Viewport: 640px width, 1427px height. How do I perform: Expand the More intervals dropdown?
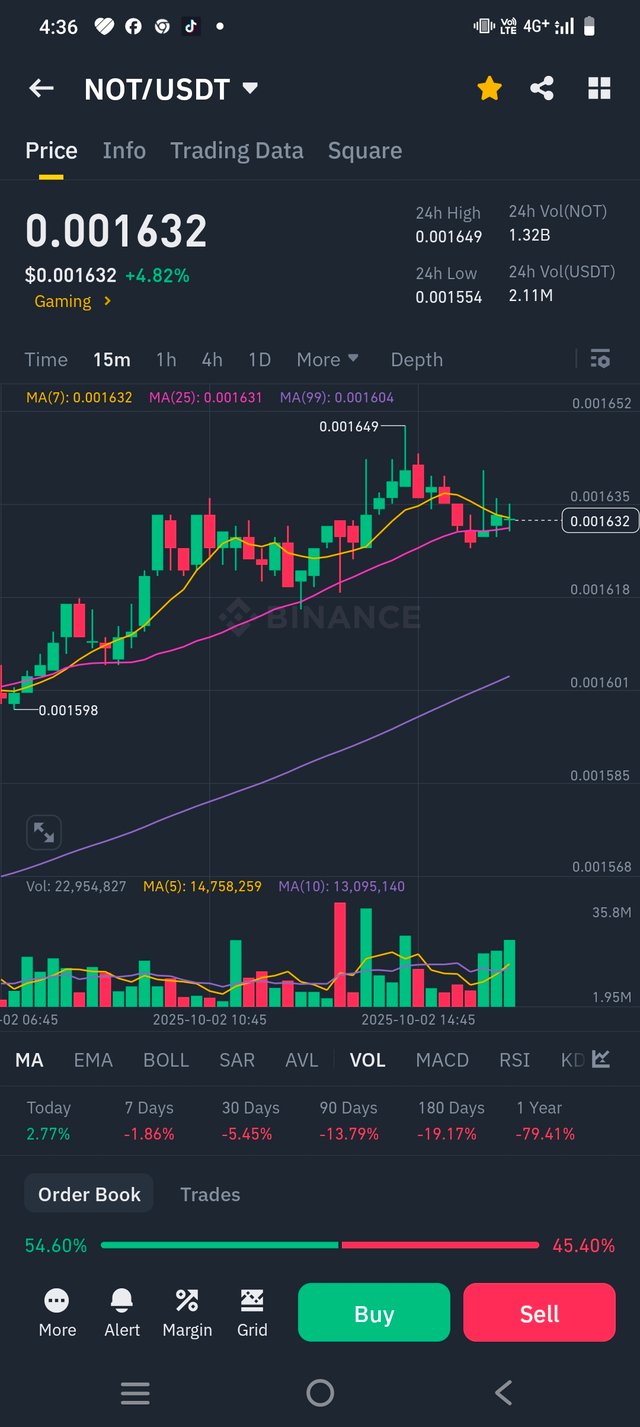(x=327, y=359)
